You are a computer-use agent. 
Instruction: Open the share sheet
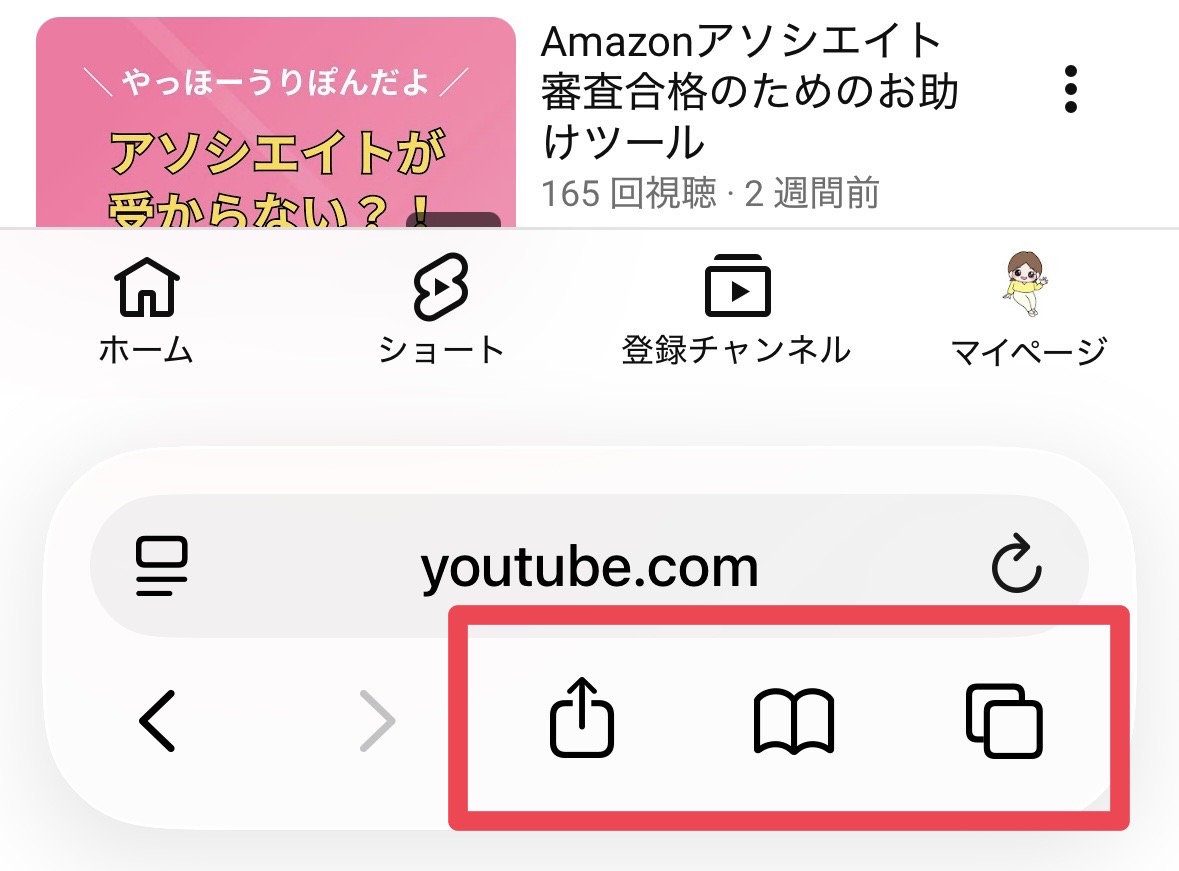click(x=582, y=719)
